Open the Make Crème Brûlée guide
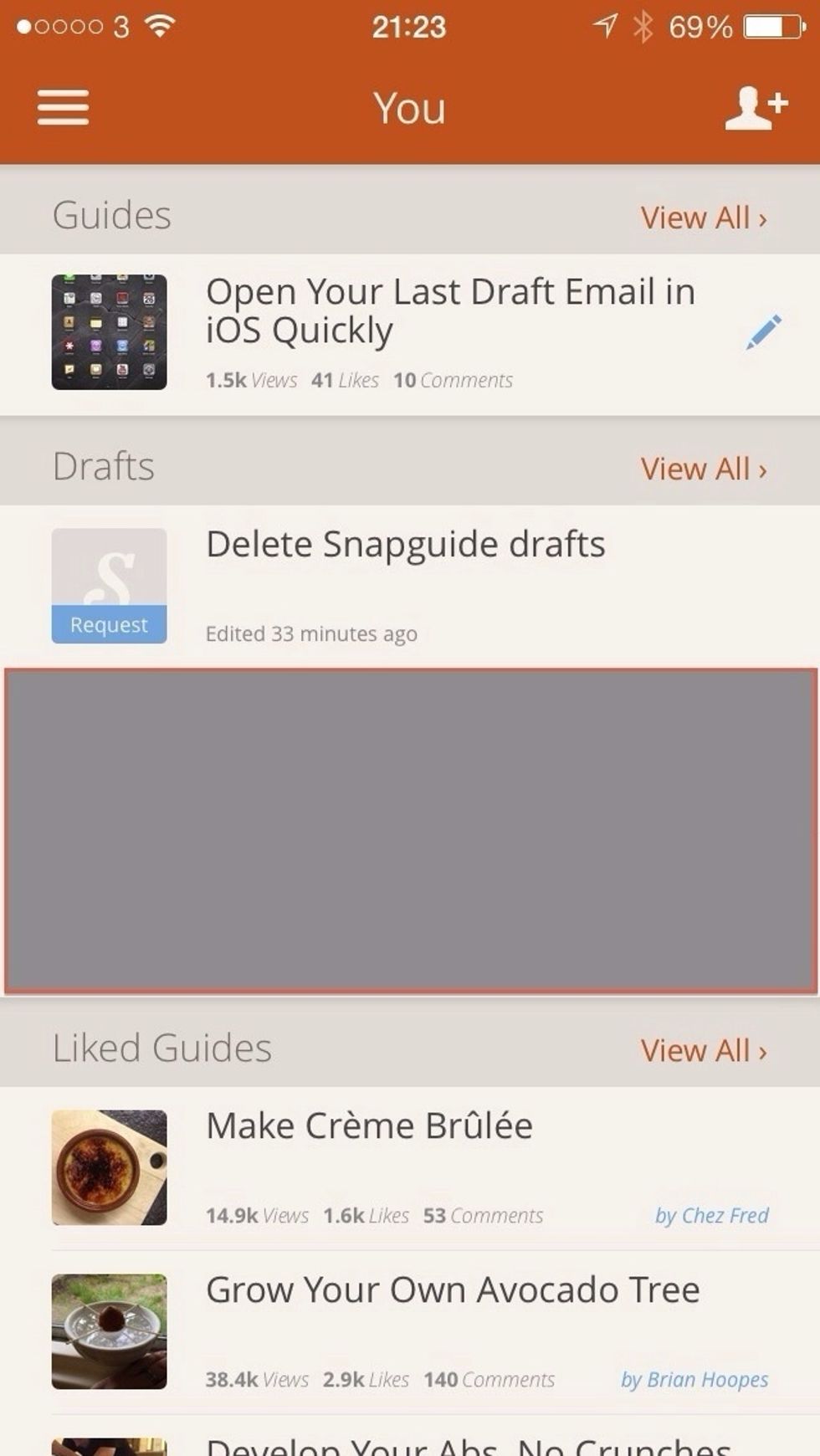The image size is (820, 1456). [369, 1126]
